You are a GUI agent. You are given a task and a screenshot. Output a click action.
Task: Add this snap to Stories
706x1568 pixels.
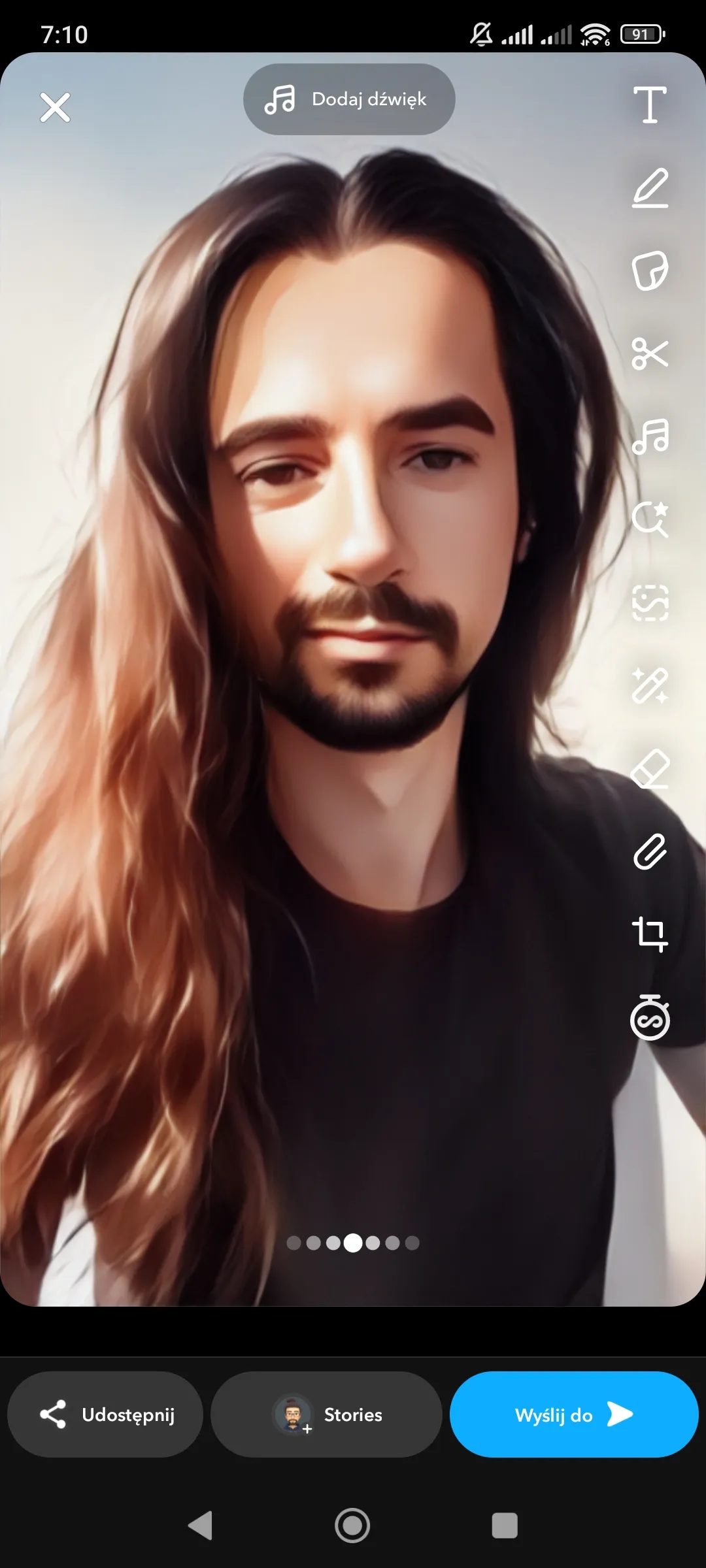[326, 1414]
